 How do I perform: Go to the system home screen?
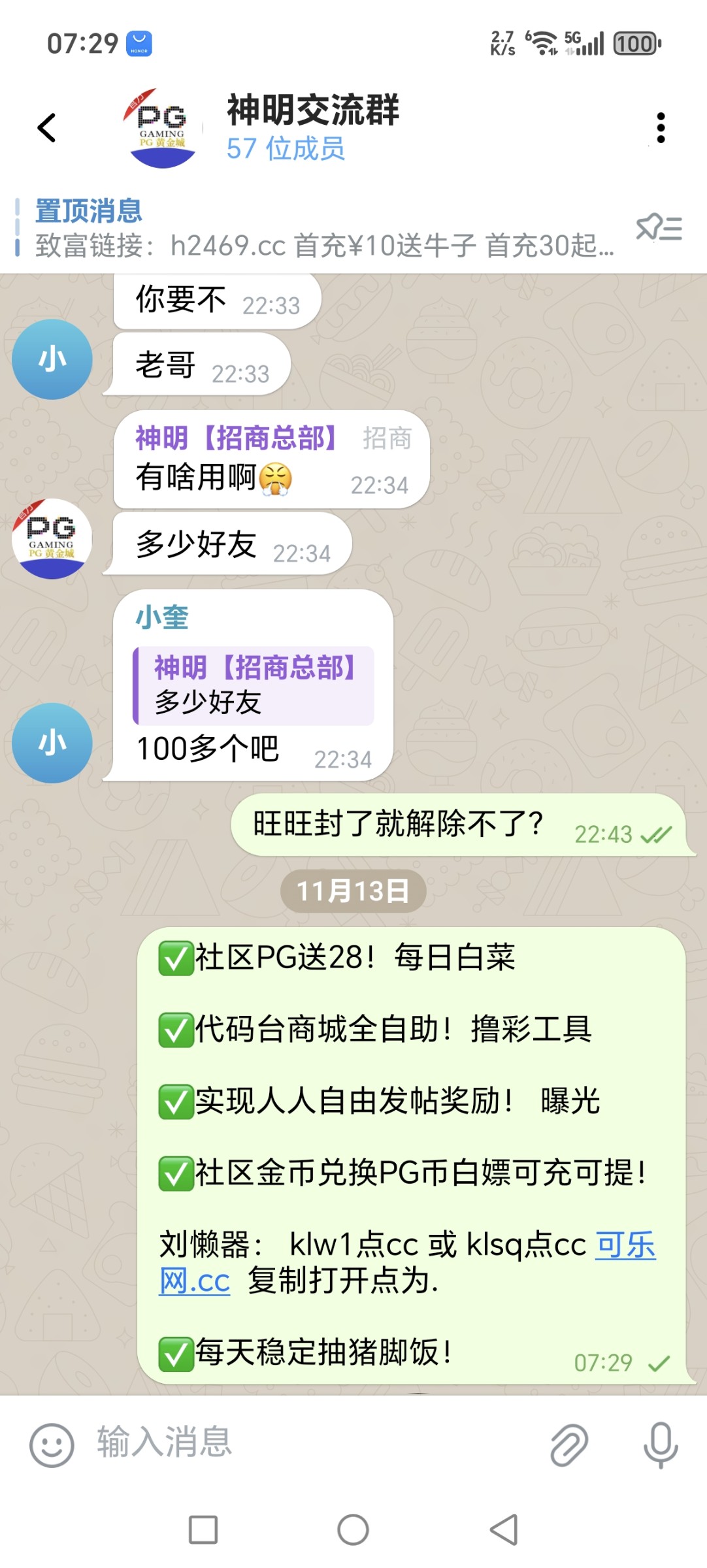tap(353, 1529)
